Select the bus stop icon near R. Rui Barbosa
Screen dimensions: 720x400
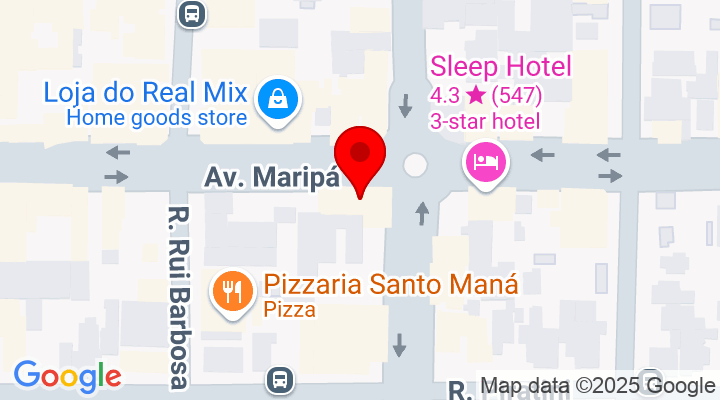click(190, 13)
